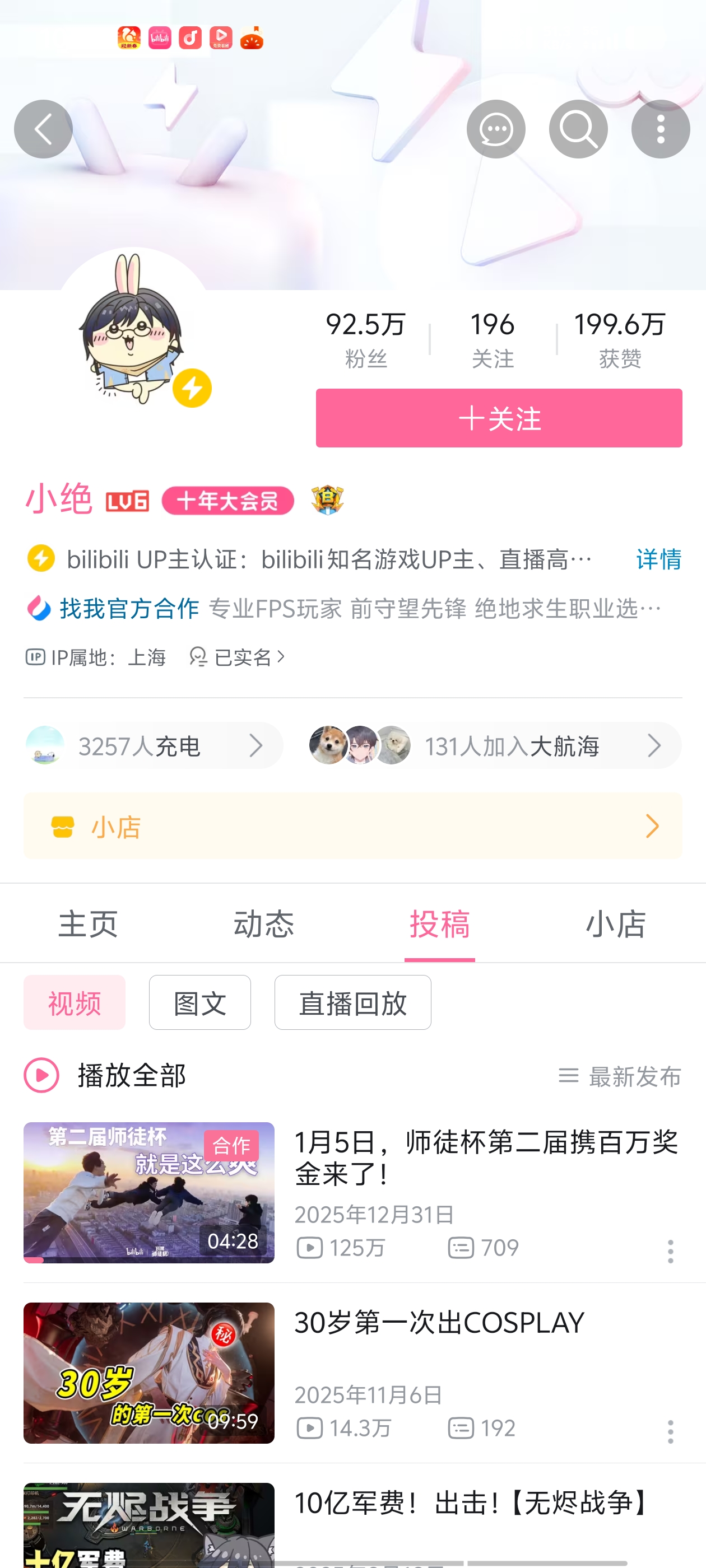The image size is (706, 1568).
Task: Follow 小绝 with the pink 关注 button
Action: pos(499,418)
